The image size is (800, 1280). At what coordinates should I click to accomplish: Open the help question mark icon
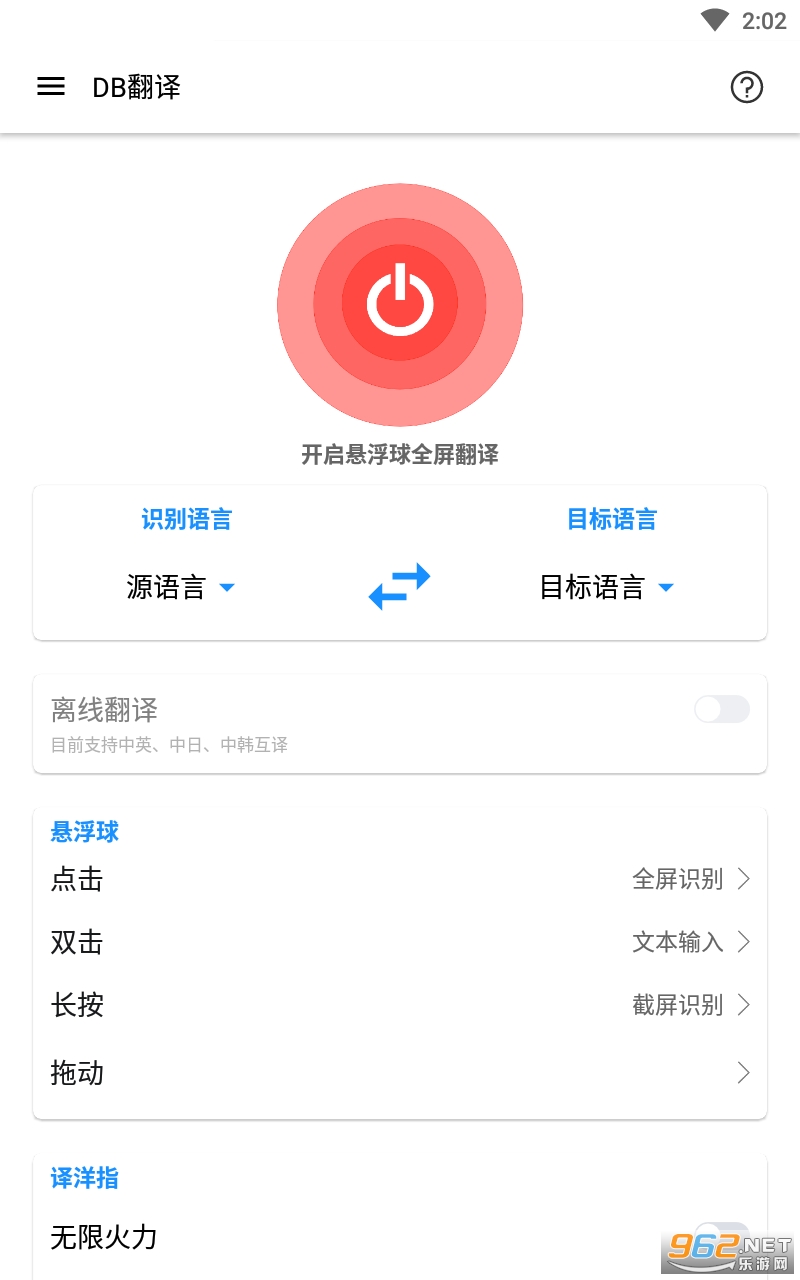[x=747, y=87]
